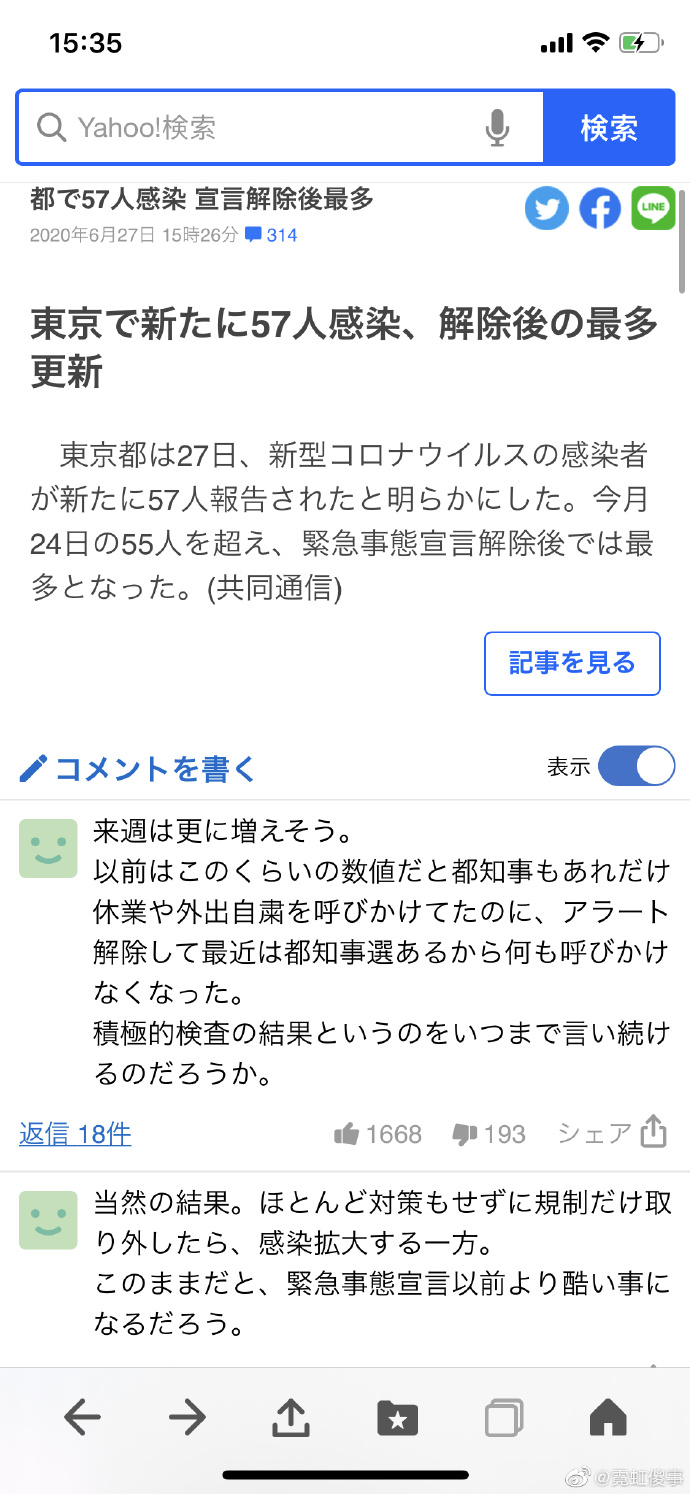
Task: Turn off the 表示 comments toggle
Action: point(637,767)
